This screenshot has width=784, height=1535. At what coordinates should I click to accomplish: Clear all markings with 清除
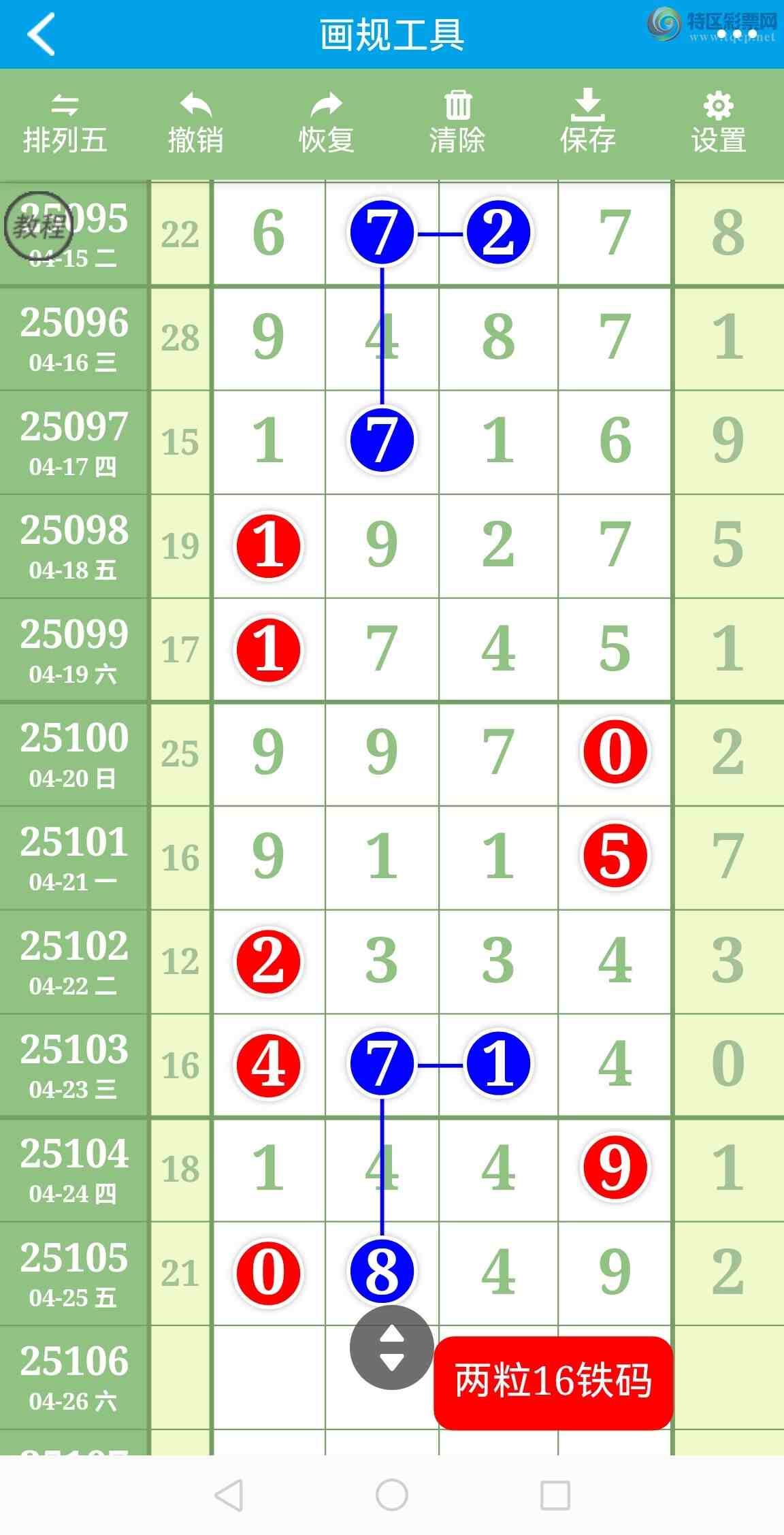[457, 125]
